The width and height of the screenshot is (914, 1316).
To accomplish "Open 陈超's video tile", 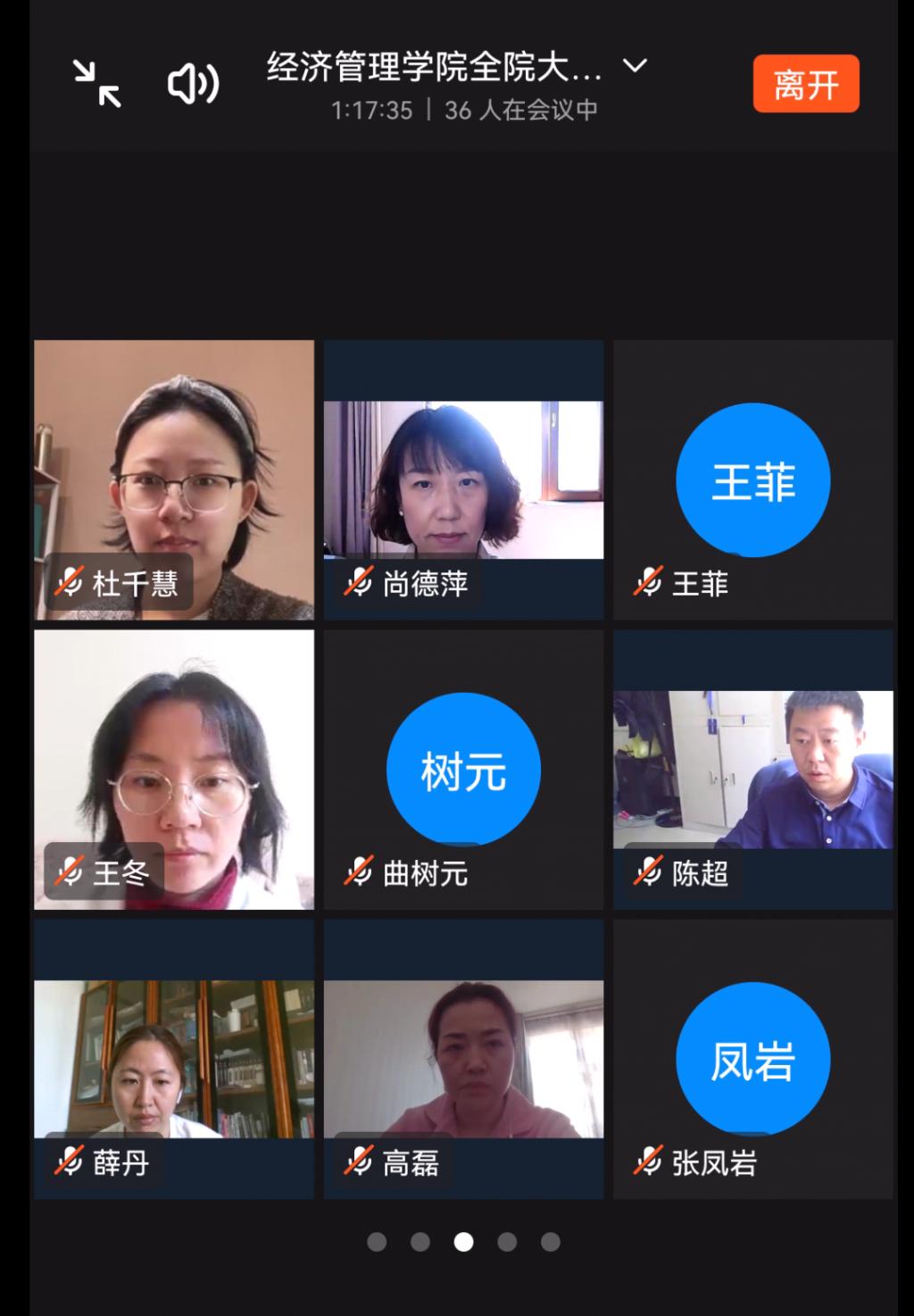I will [x=752, y=770].
